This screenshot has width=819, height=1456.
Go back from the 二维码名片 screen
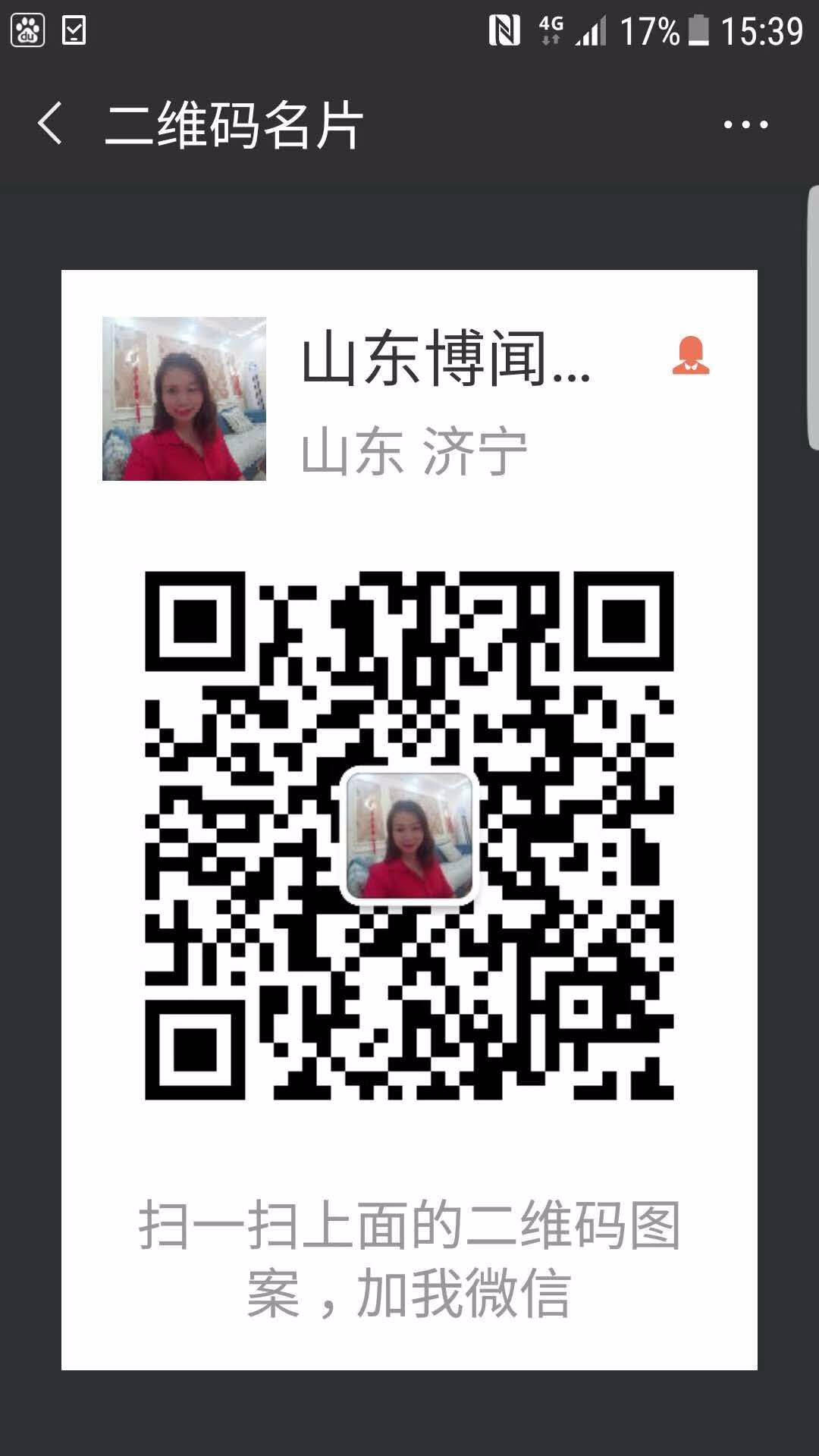pos(50,124)
